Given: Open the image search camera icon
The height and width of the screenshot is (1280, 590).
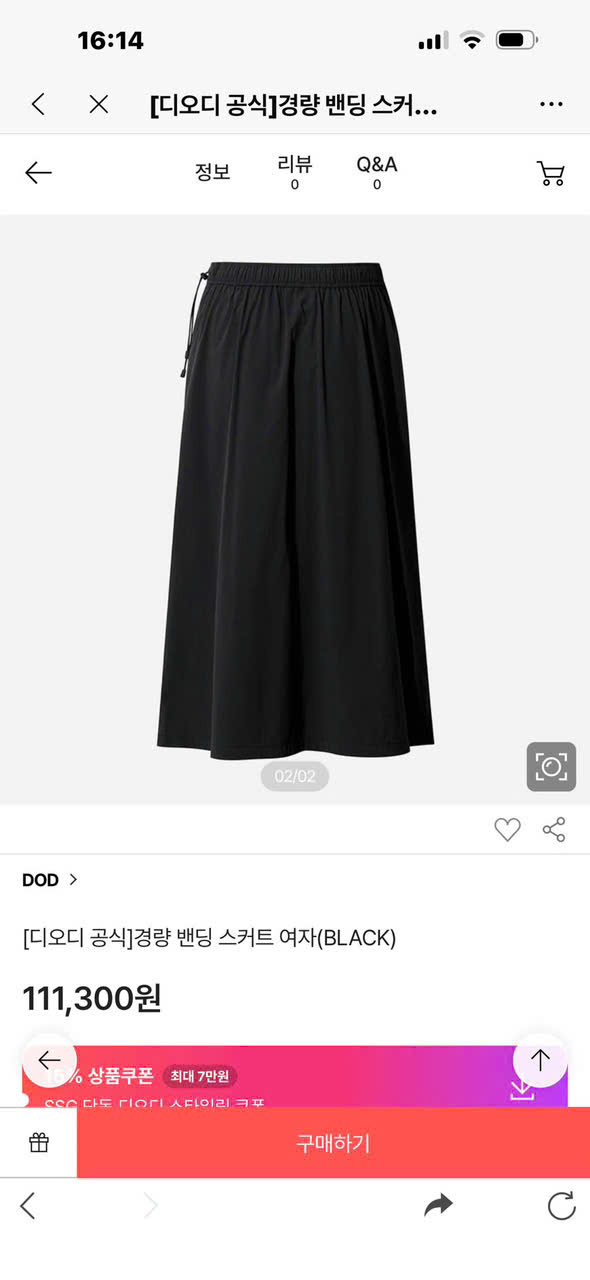Looking at the screenshot, I should [551, 767].
